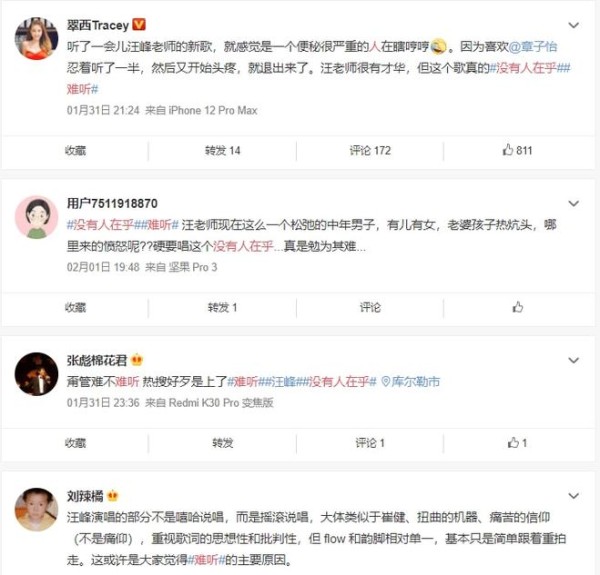This screenshot has width=600, height=575.
Task: Bookmark 翠西Tracey's post via 收藏
Action: [x=76, y=151]
